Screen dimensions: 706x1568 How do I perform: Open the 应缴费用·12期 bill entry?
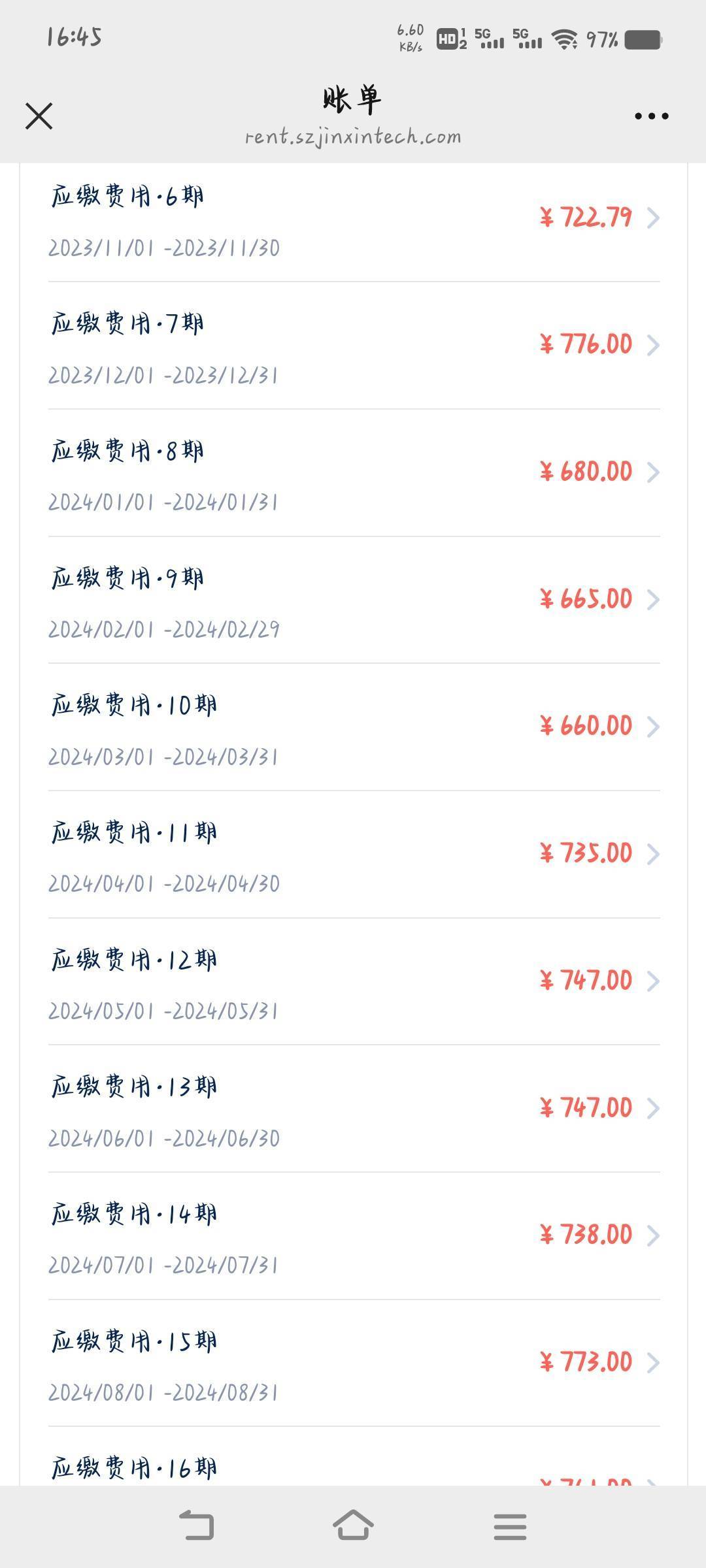pyautogui.click(x=354, y=982)
